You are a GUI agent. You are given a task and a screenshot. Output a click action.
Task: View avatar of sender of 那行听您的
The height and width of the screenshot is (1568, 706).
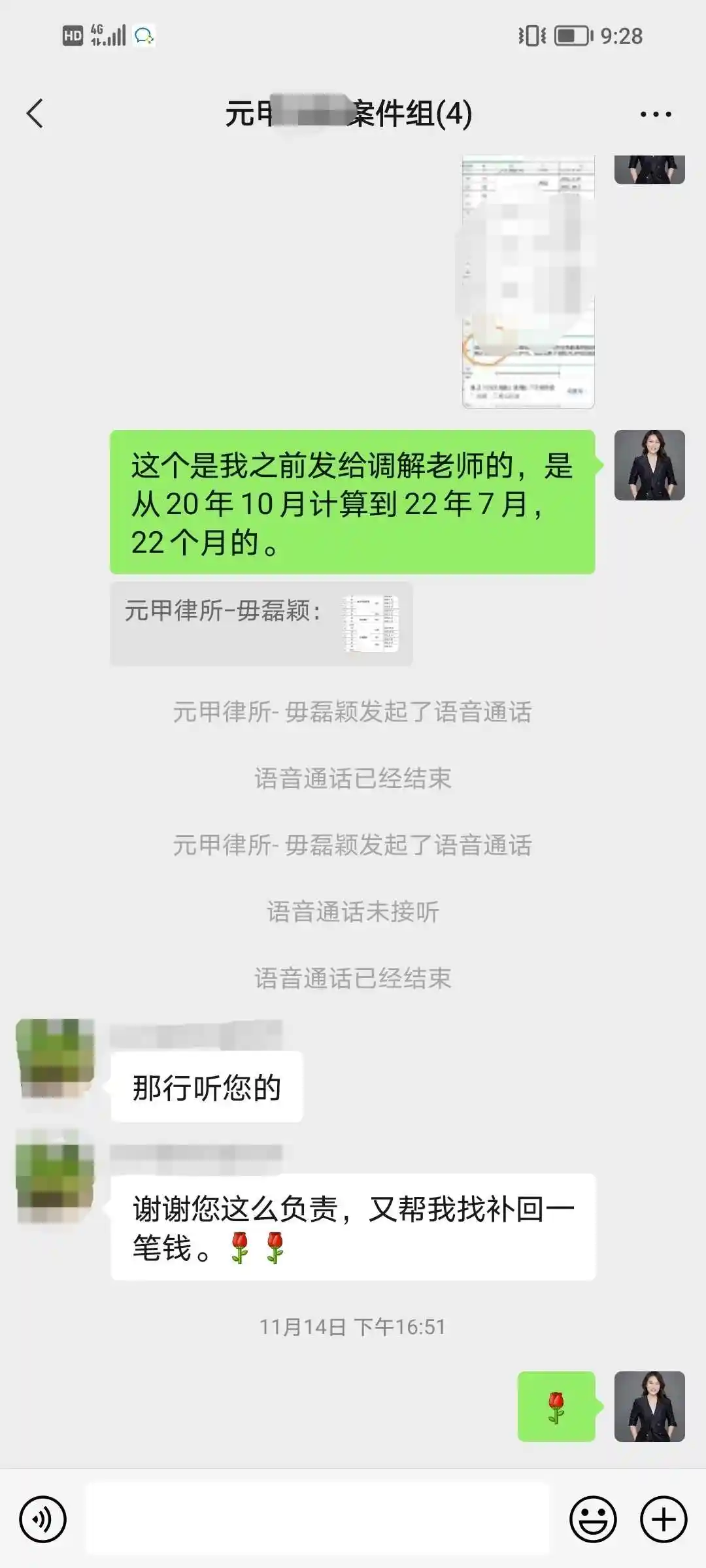point(56,1058)
